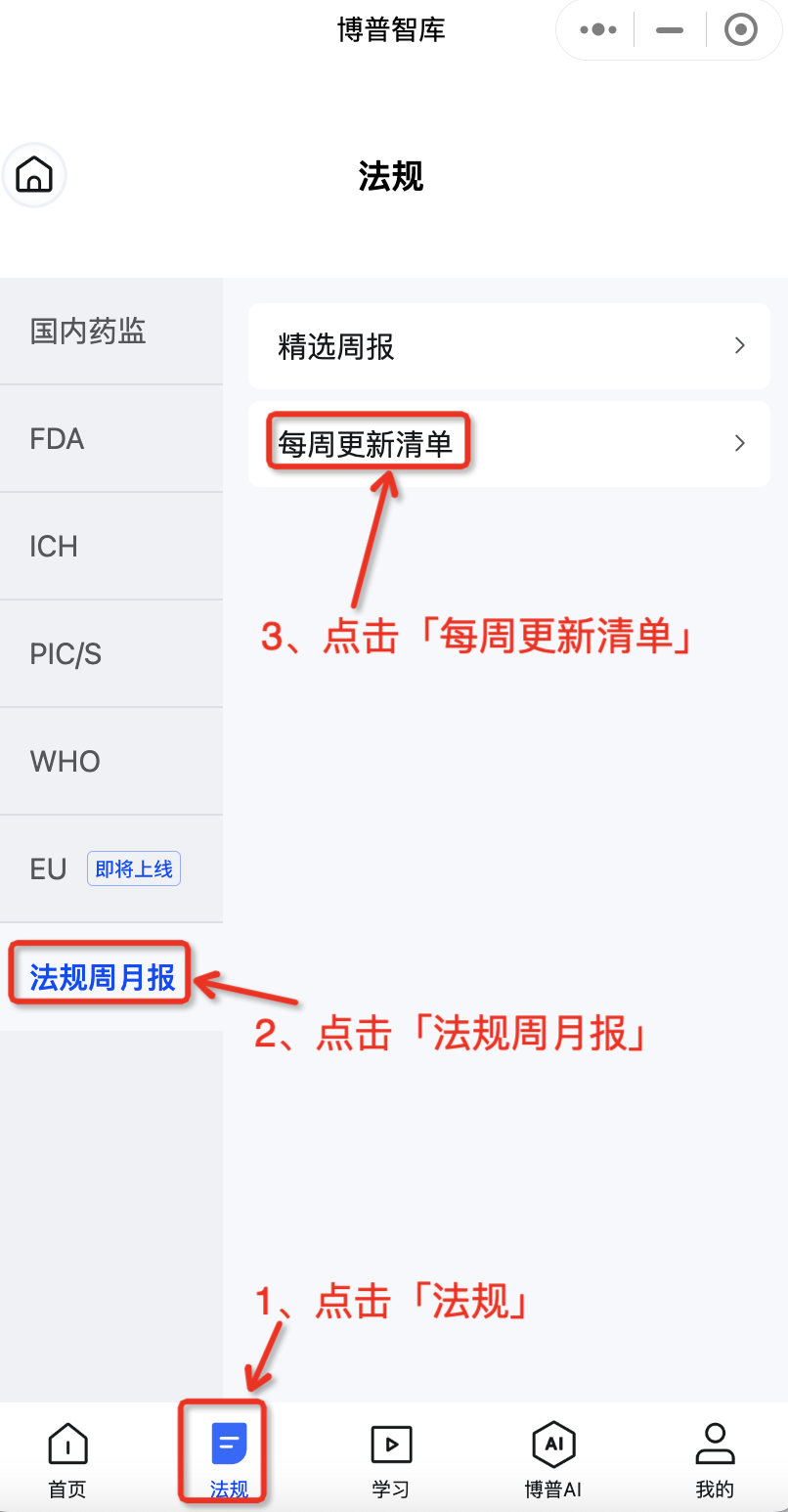Minimize the mini program
Screen dimensions: 788x1512
[670, 30]
